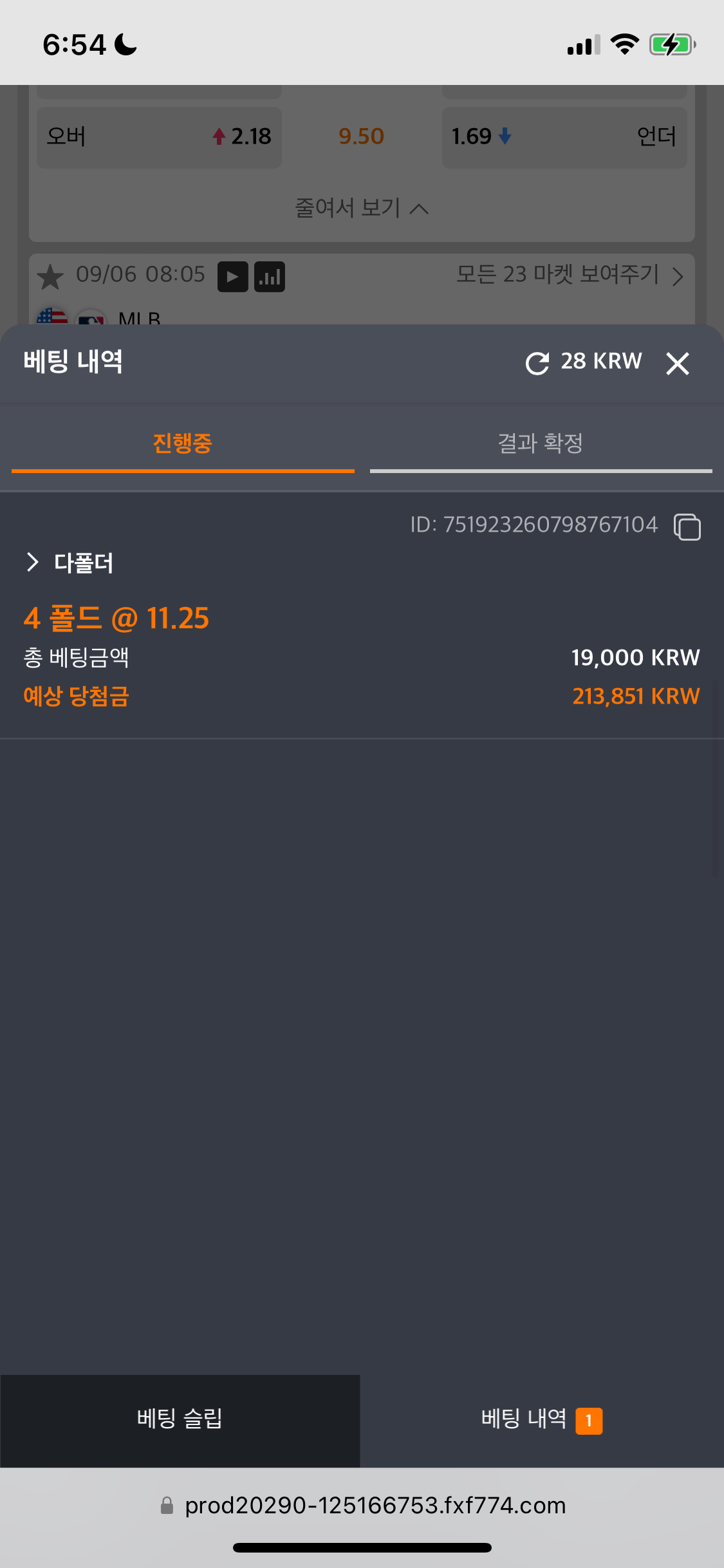
Task: Switch to the 결과 확정 tab
Action: point(541,443)
